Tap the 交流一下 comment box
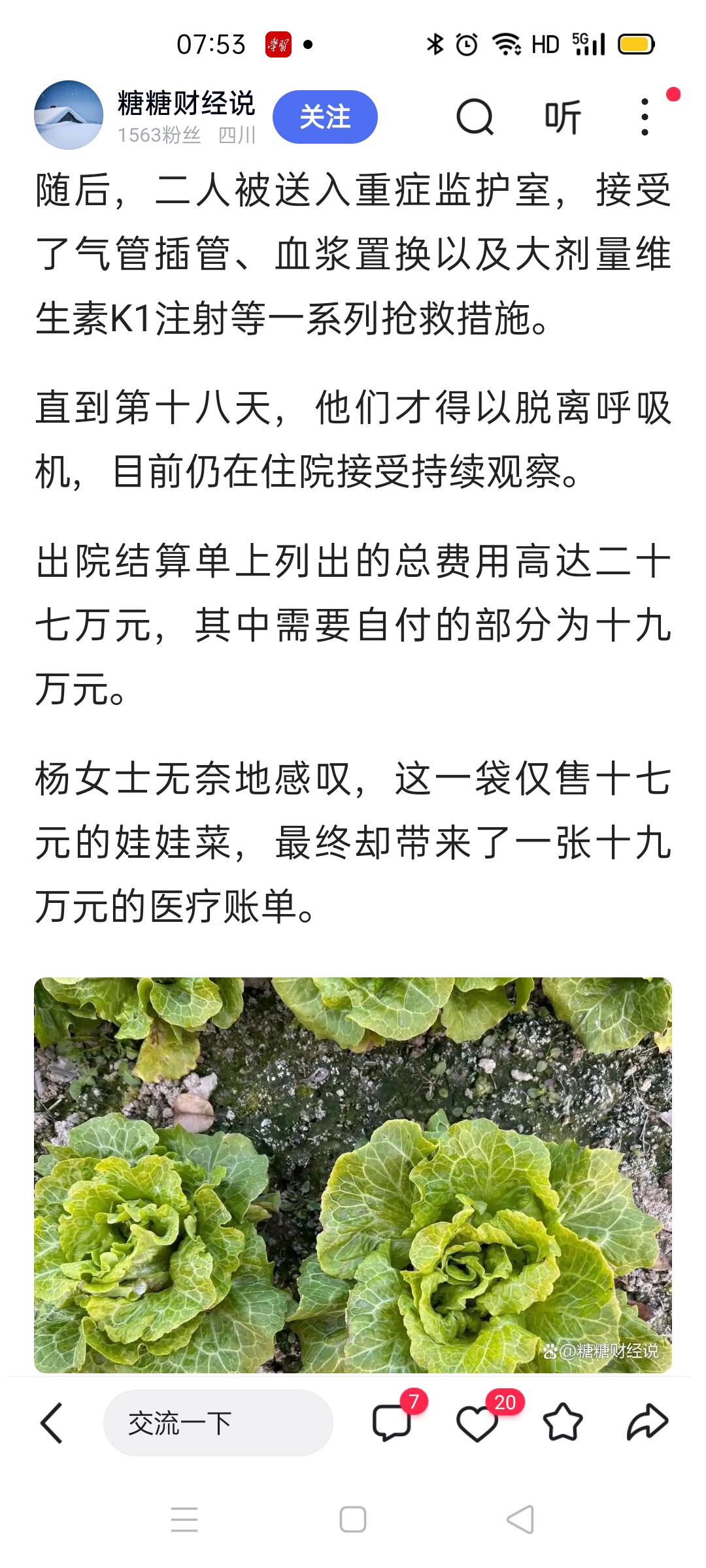706x1568 pixels. 218,1422
